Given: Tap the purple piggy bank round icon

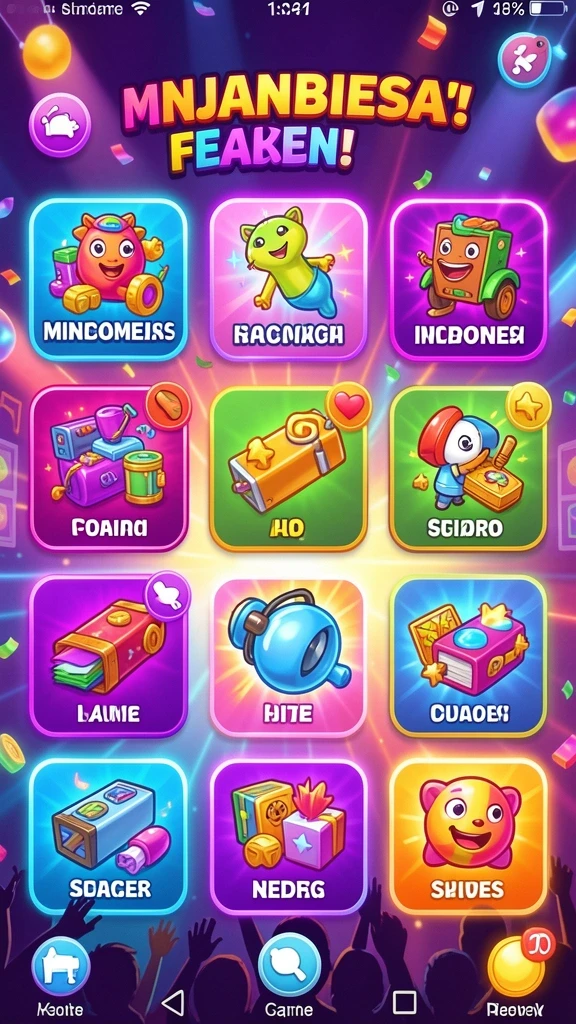Looking at the screenshot, I should (60, 124).
